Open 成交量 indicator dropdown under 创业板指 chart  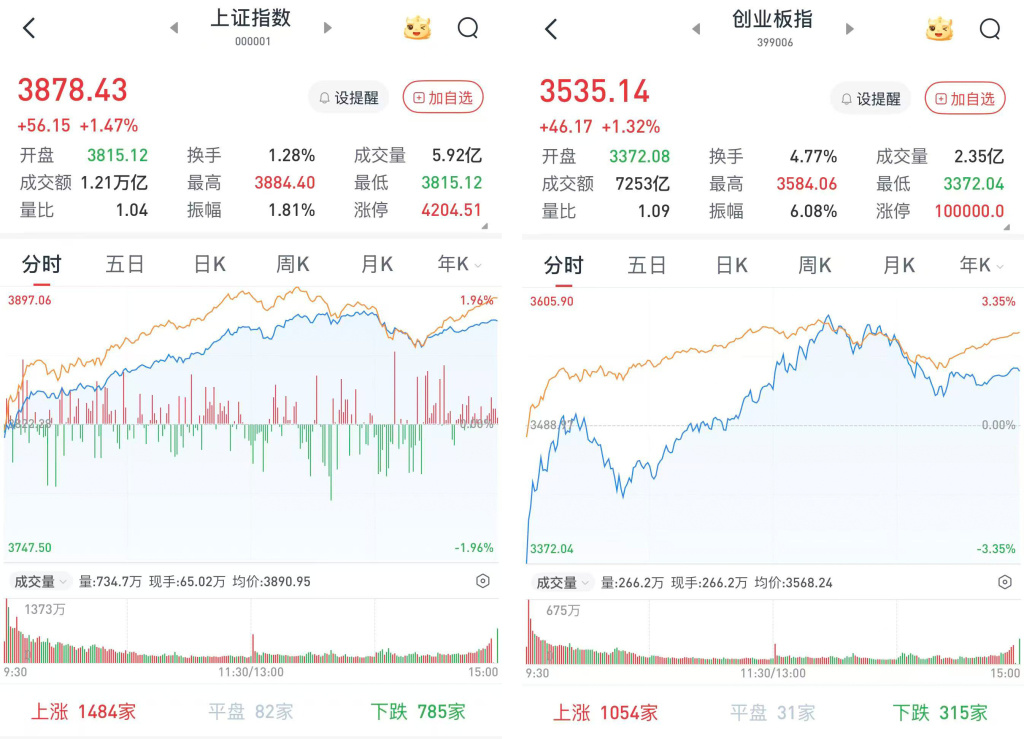pyautogui.click(x=562, y=582)
